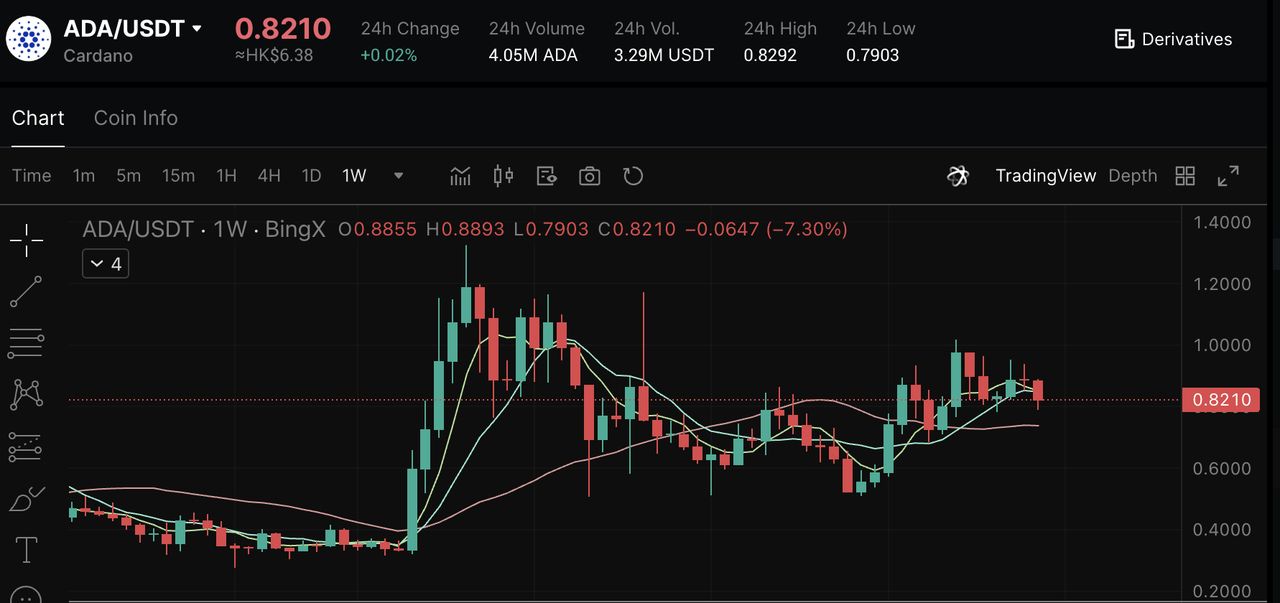
Task: Select the 5m interval
Action: [128, 176]
